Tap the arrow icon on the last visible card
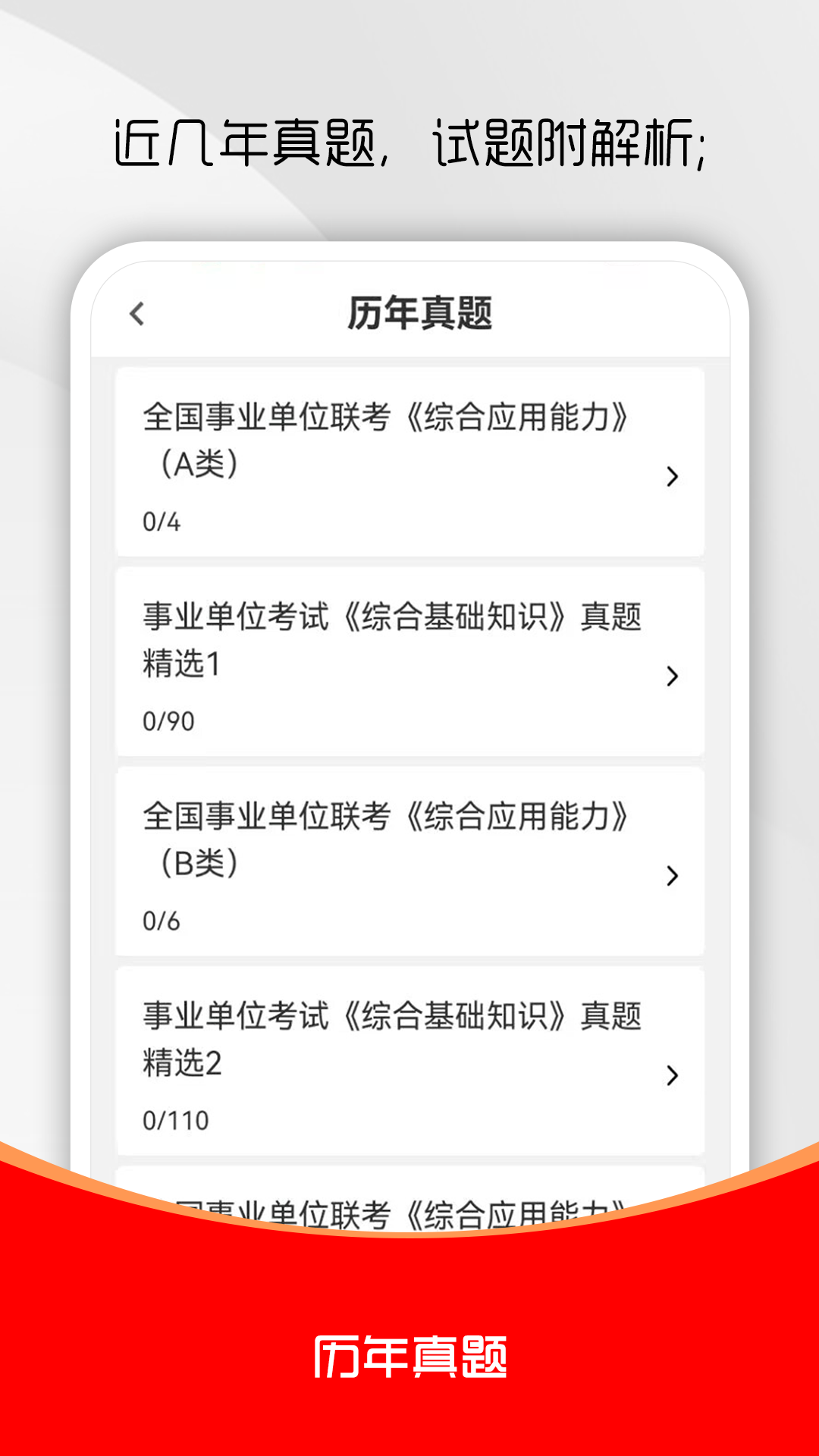This screenshot has height=1456, width=819. point(672,1077)
